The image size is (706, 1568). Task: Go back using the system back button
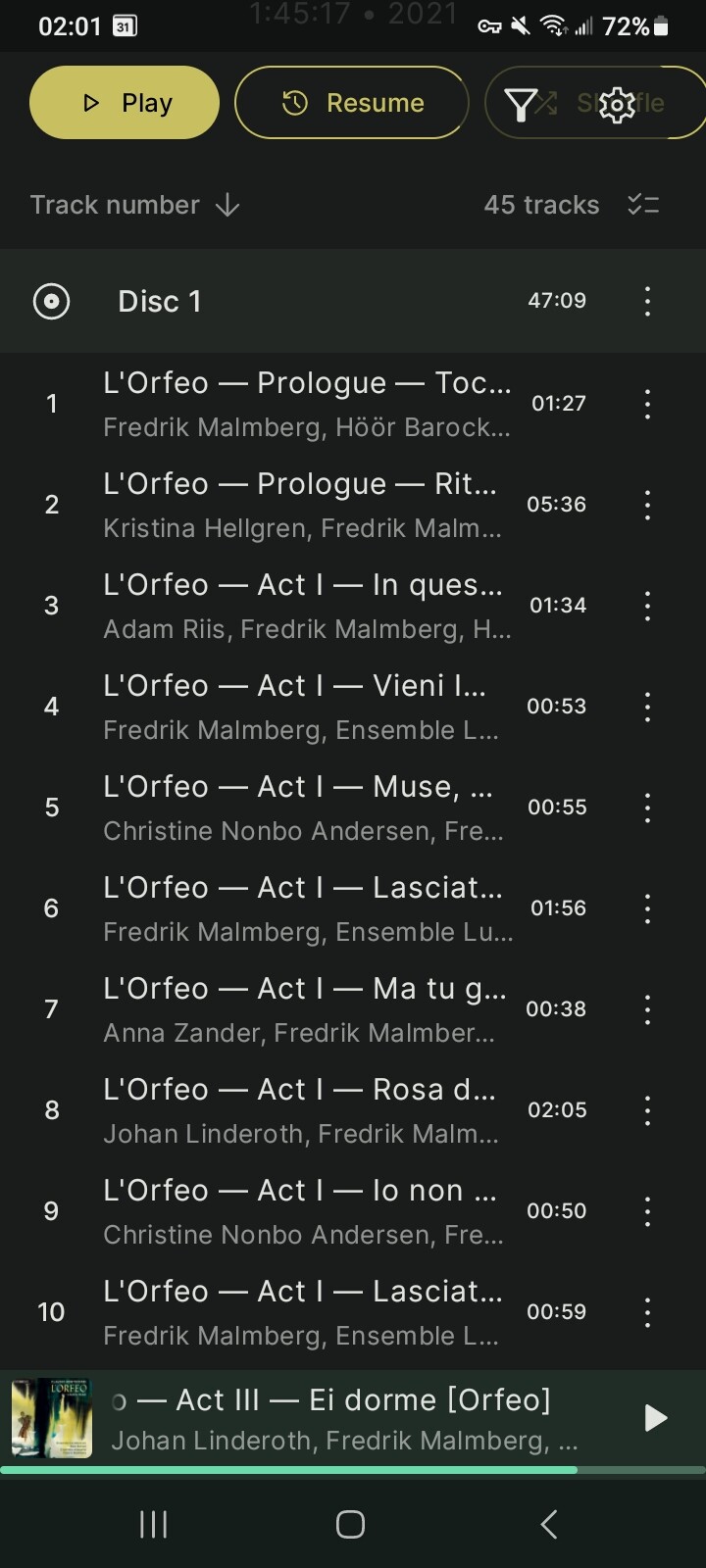549,1524
